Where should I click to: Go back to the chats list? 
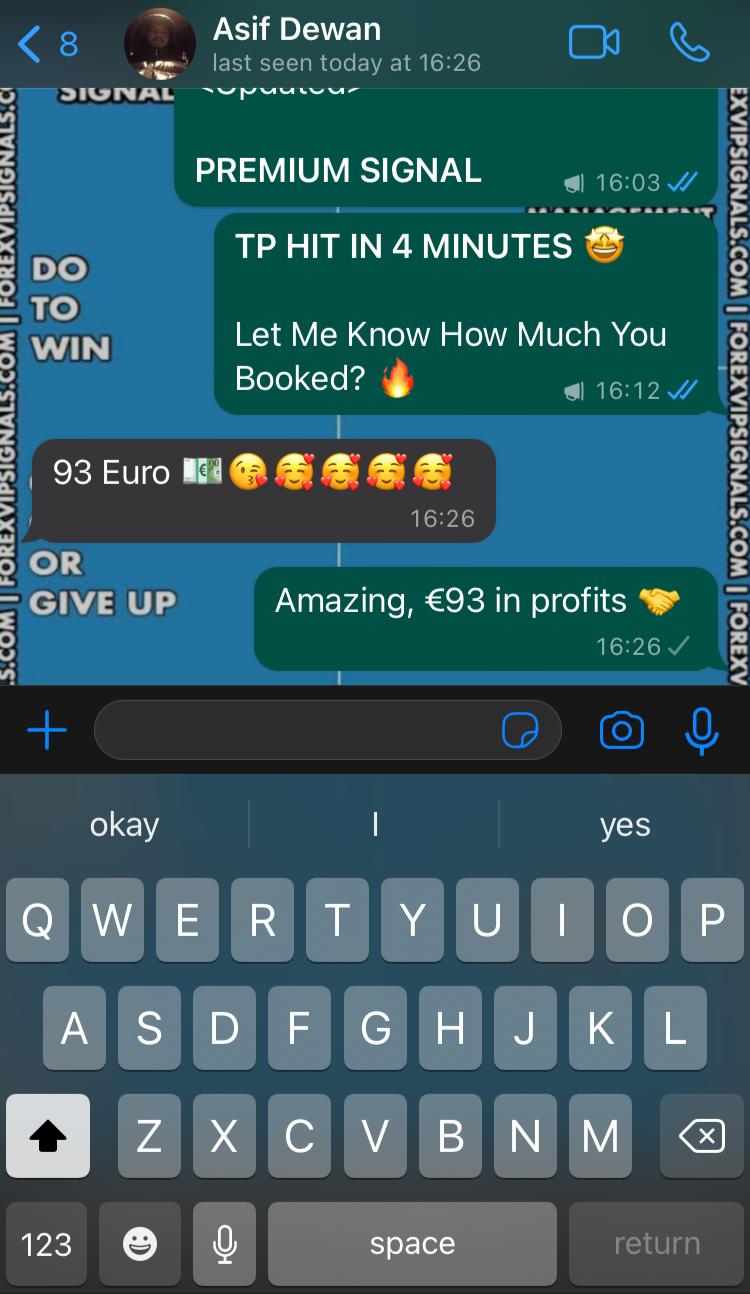point(45,44)
